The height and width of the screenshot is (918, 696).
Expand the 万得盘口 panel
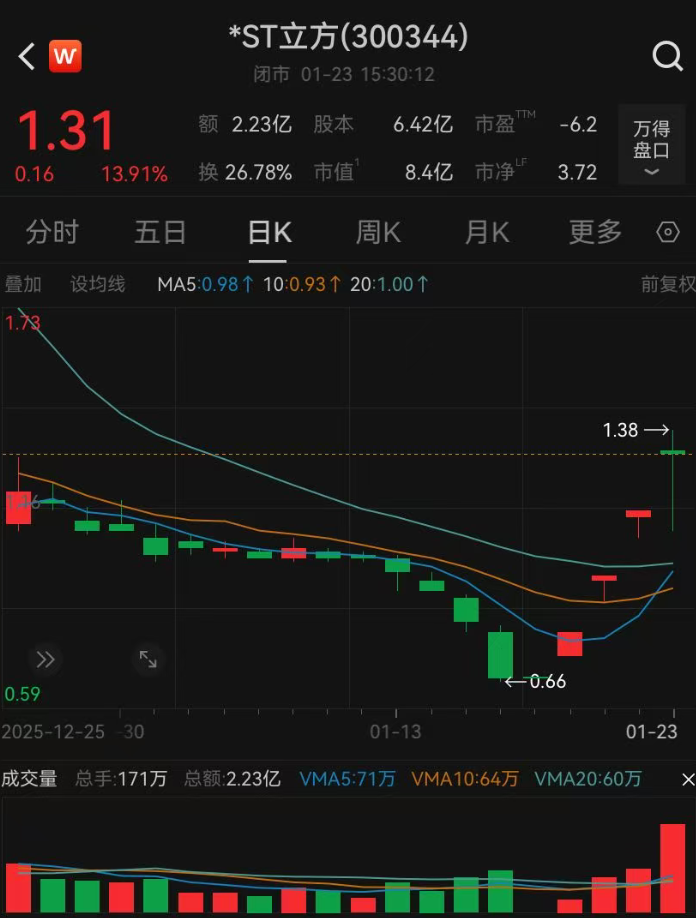click(651, 146)
